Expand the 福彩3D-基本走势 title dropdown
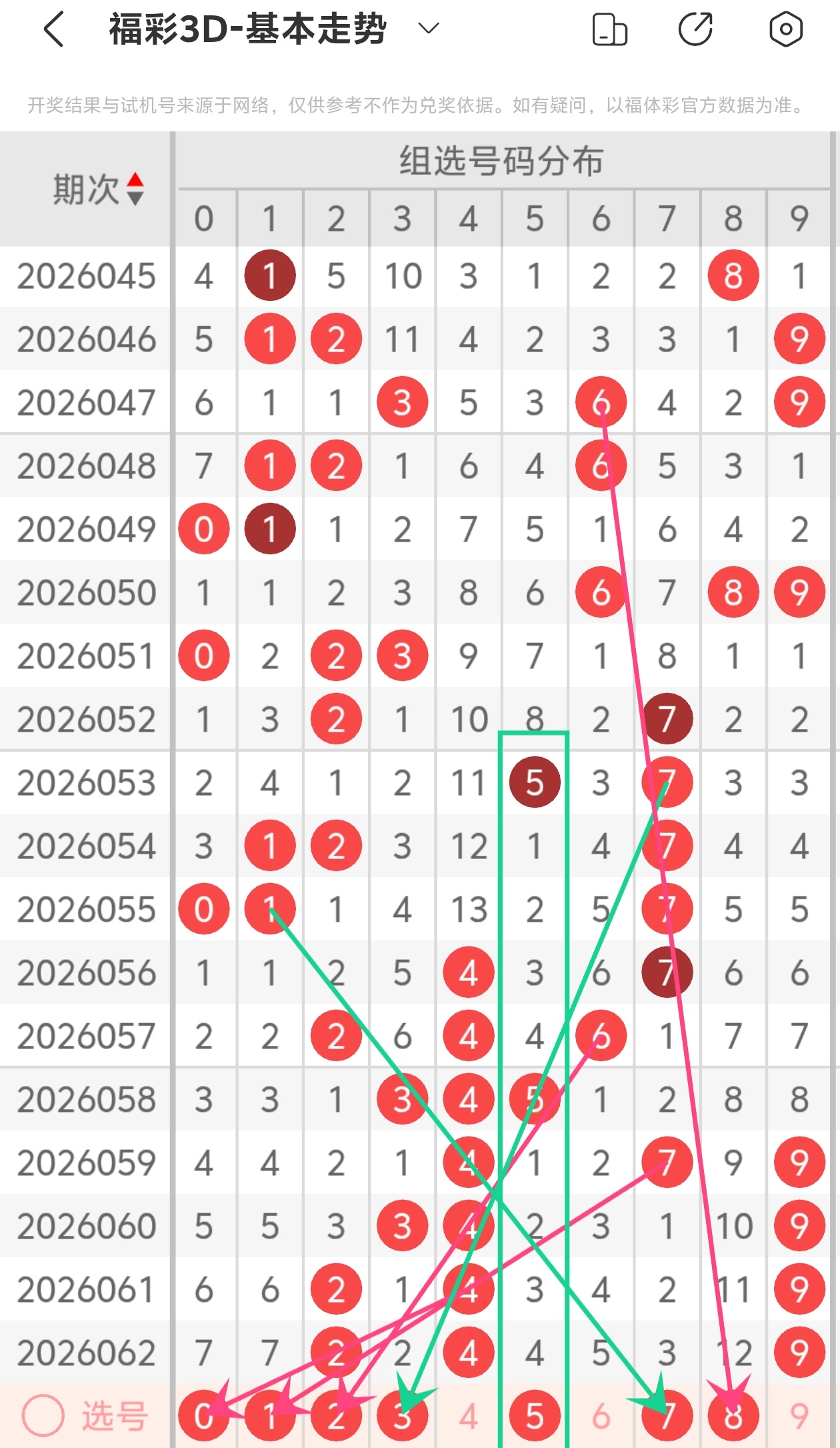The width and height of the screenshot is (840, 1448). click(x=428, y=29)
